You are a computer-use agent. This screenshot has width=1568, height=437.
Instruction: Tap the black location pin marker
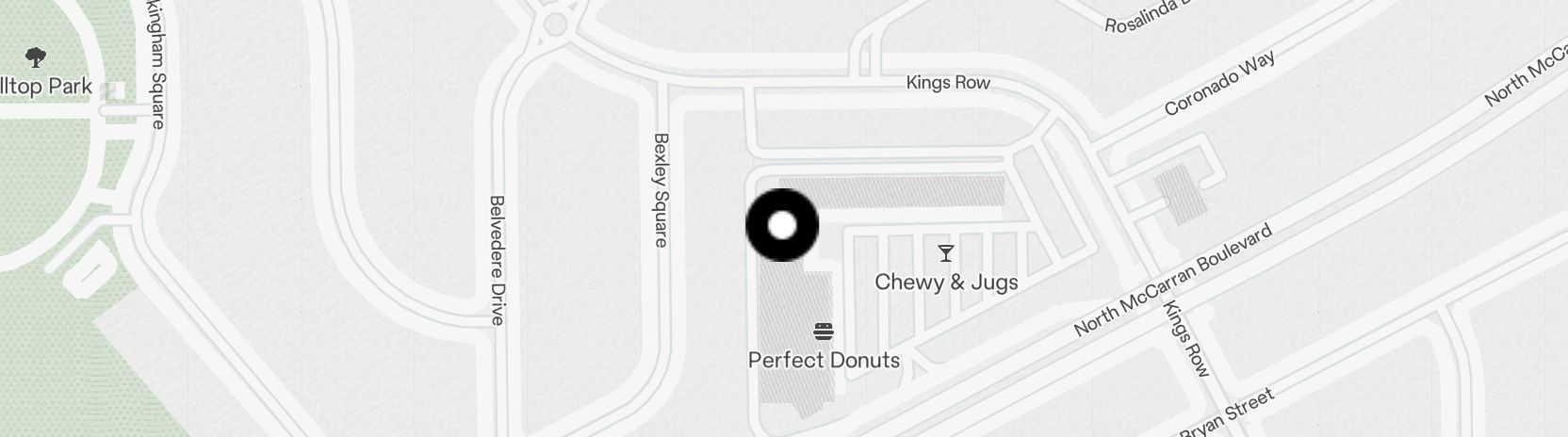782,225
